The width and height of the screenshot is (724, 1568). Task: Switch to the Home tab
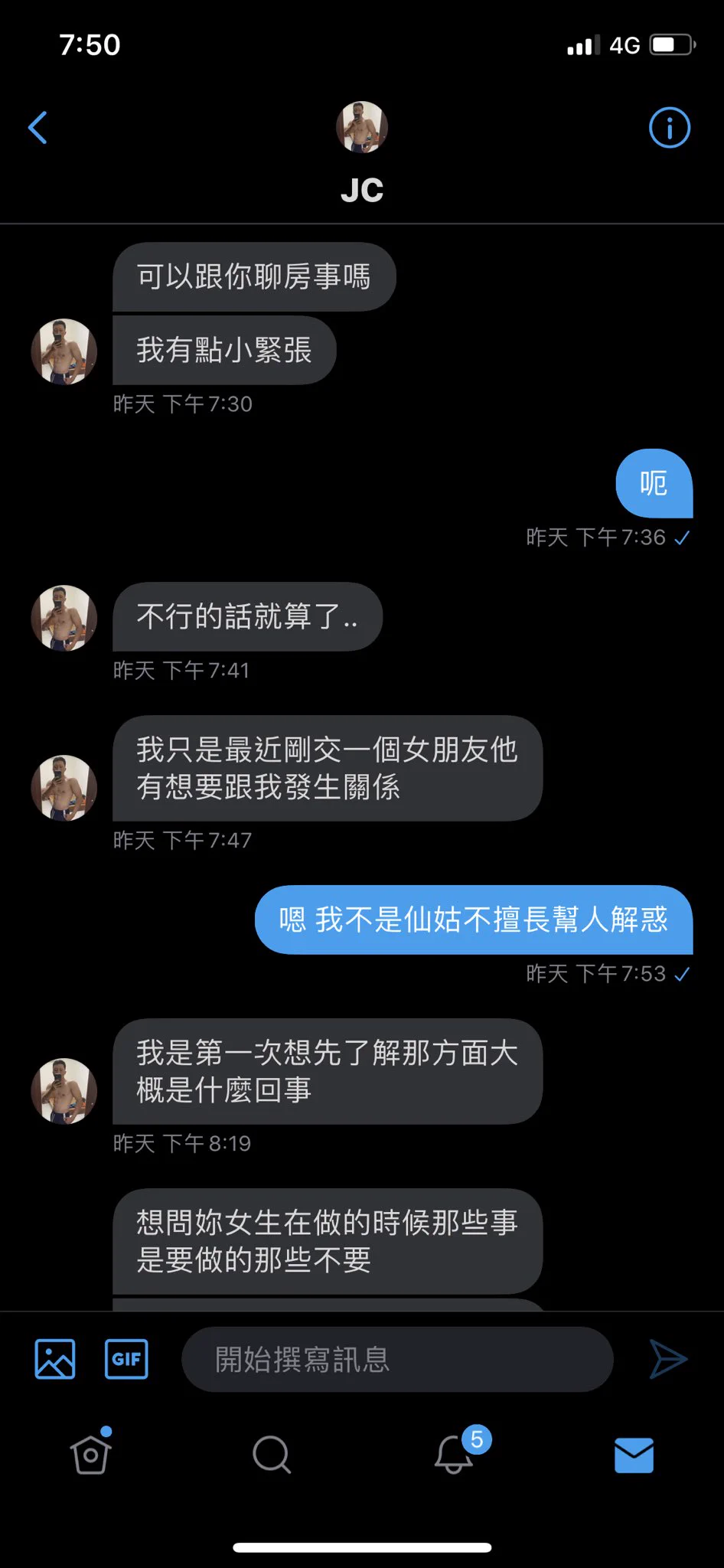(x=91, y=1455)
